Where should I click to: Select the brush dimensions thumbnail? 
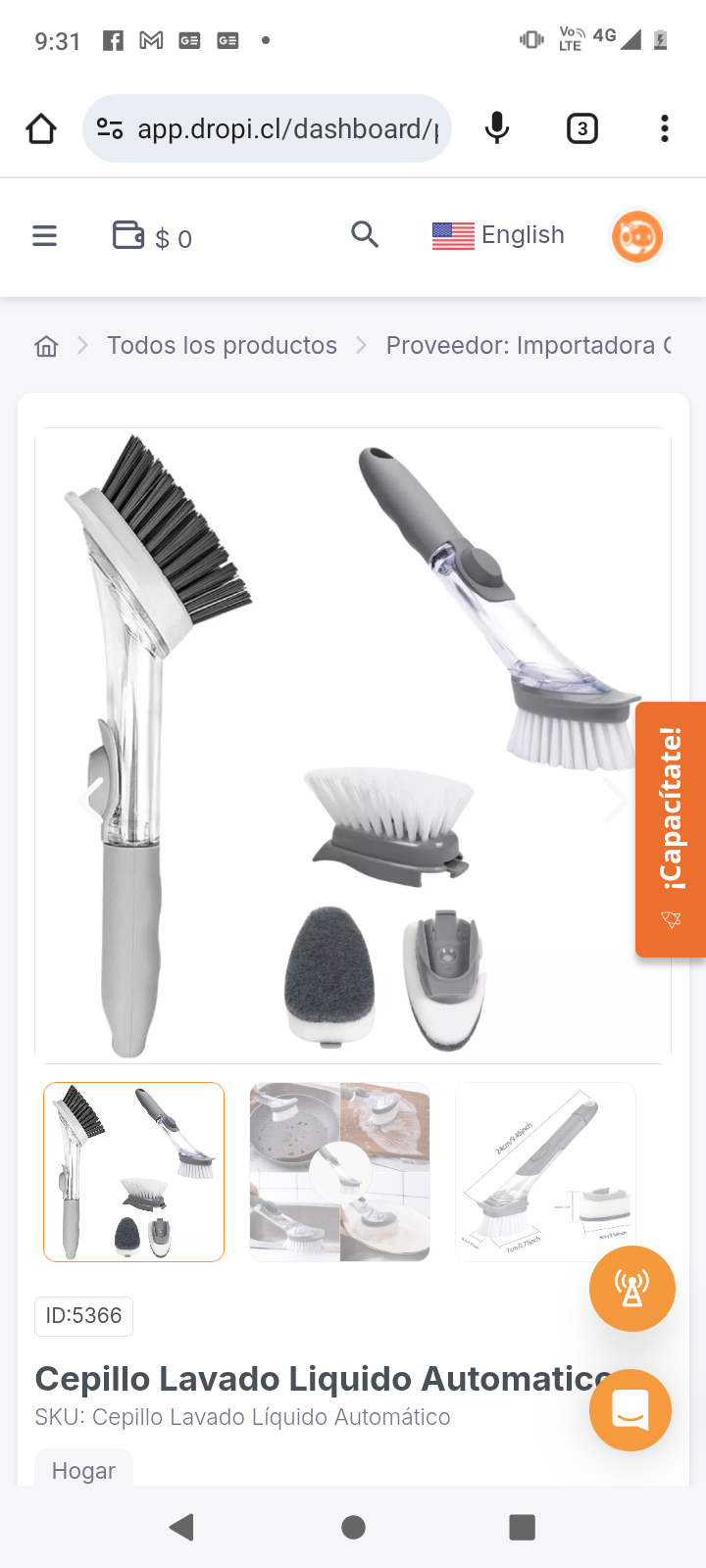(x=545, y=1171)
